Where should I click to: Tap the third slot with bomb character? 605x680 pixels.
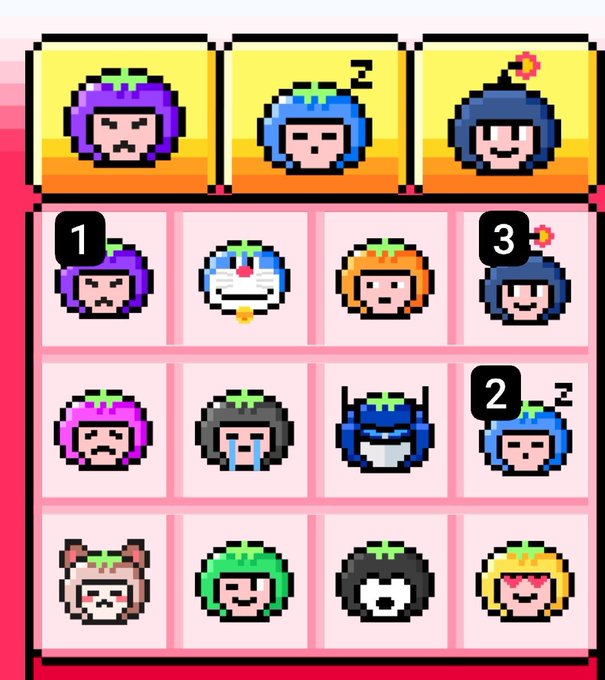pyautogui.click(x=507, y=115)
